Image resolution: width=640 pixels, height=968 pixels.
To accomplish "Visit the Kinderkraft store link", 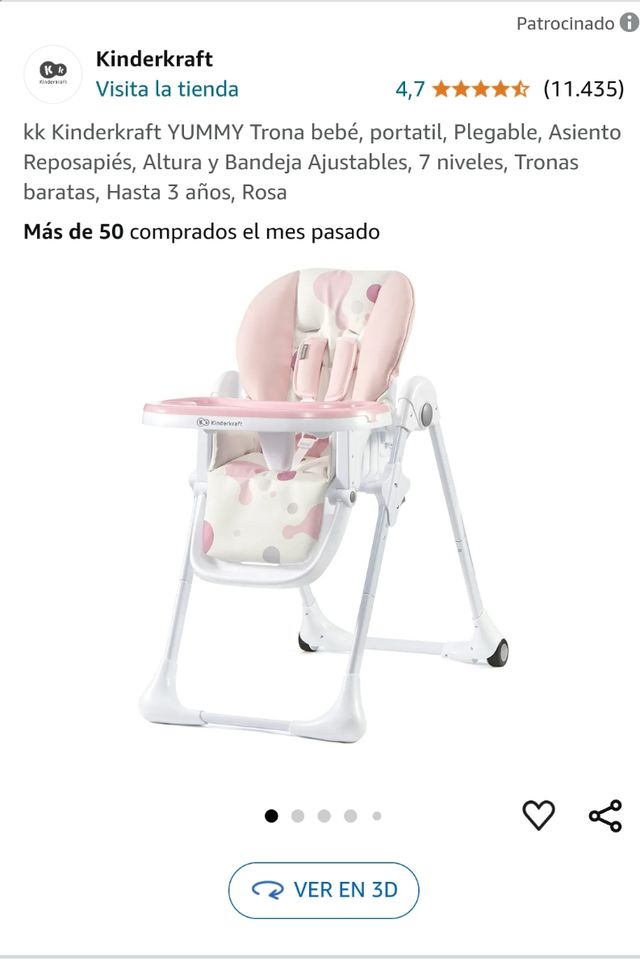I will (167, 89).
